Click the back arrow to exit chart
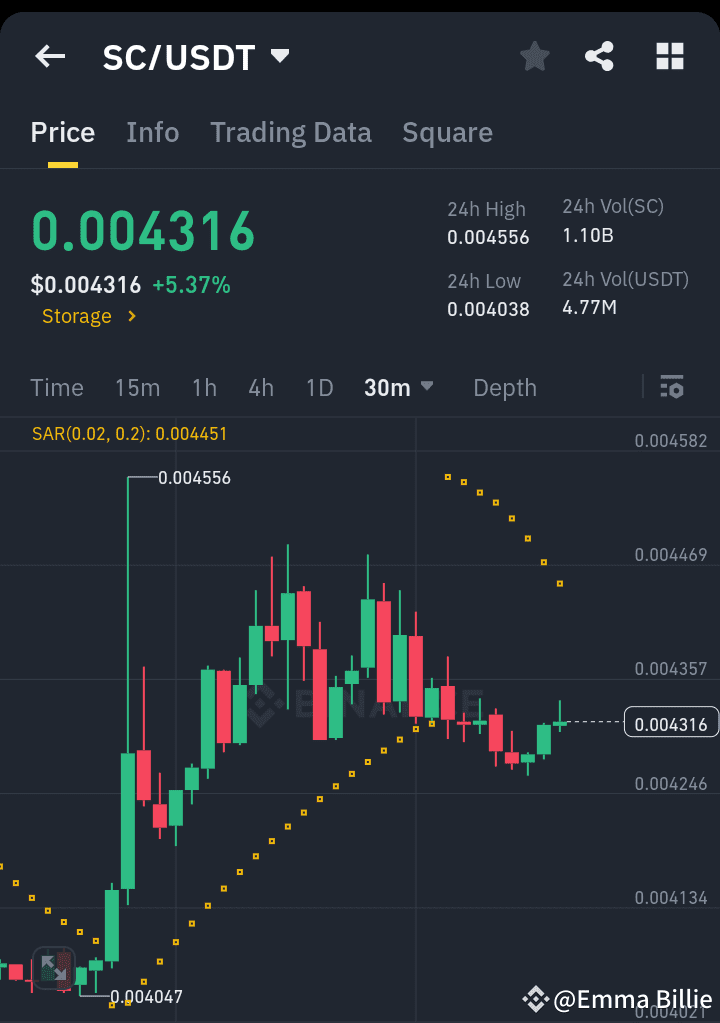Image resolution: width=720 pixels, height=1023 pixels. [x=49, y=56]
